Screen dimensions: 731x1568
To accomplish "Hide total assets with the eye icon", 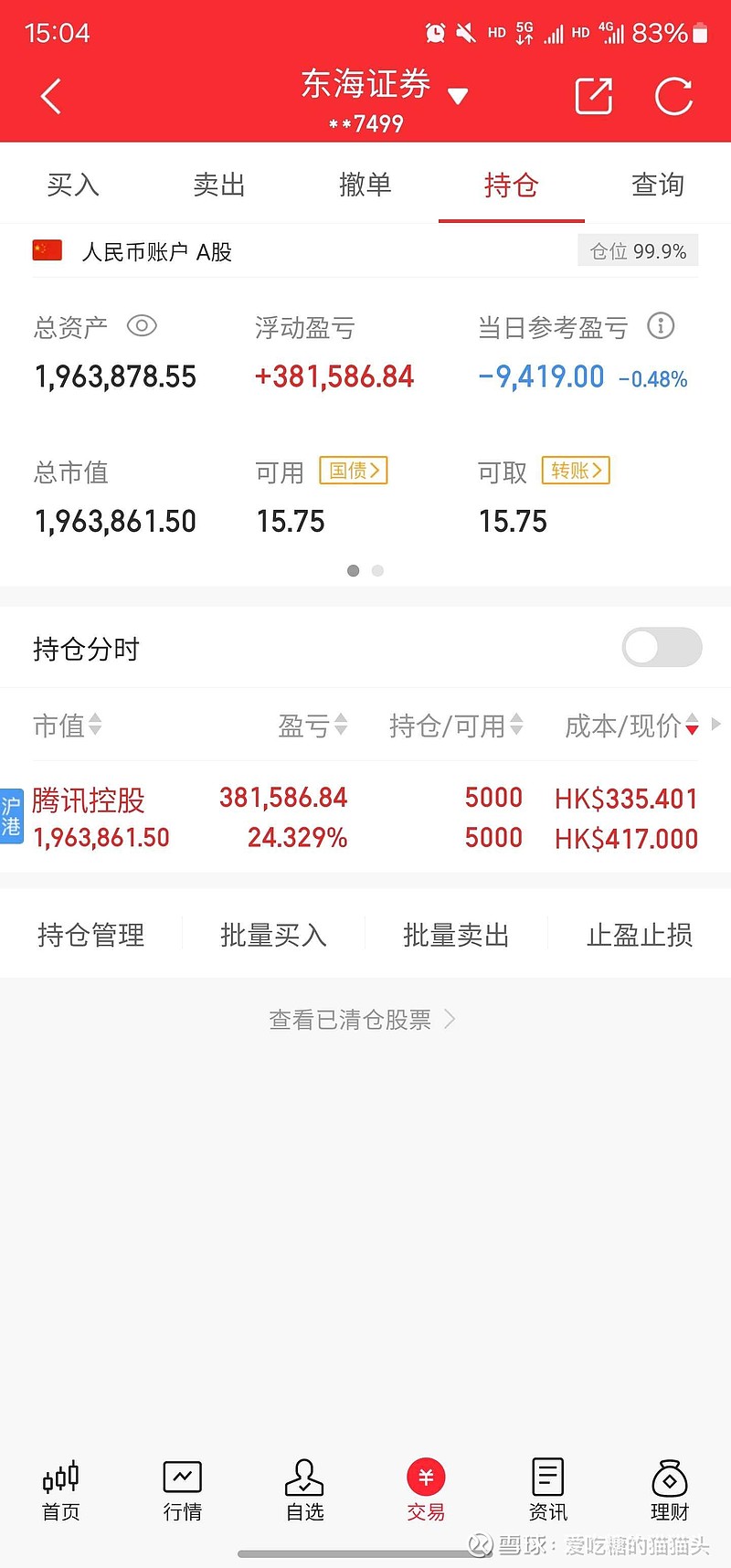I will pos(142,326).
